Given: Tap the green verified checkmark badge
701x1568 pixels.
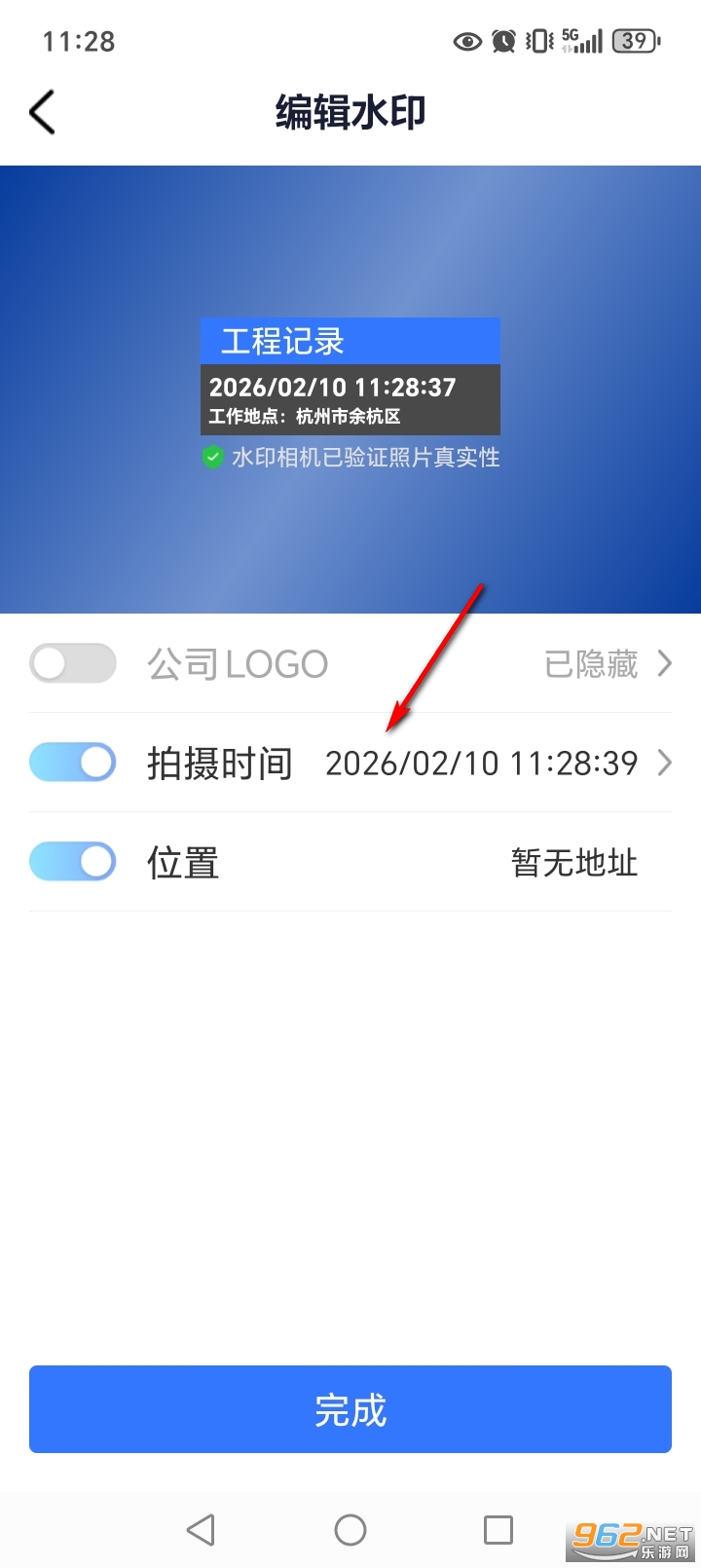Looking at the screenshot, I should point(212,457).
